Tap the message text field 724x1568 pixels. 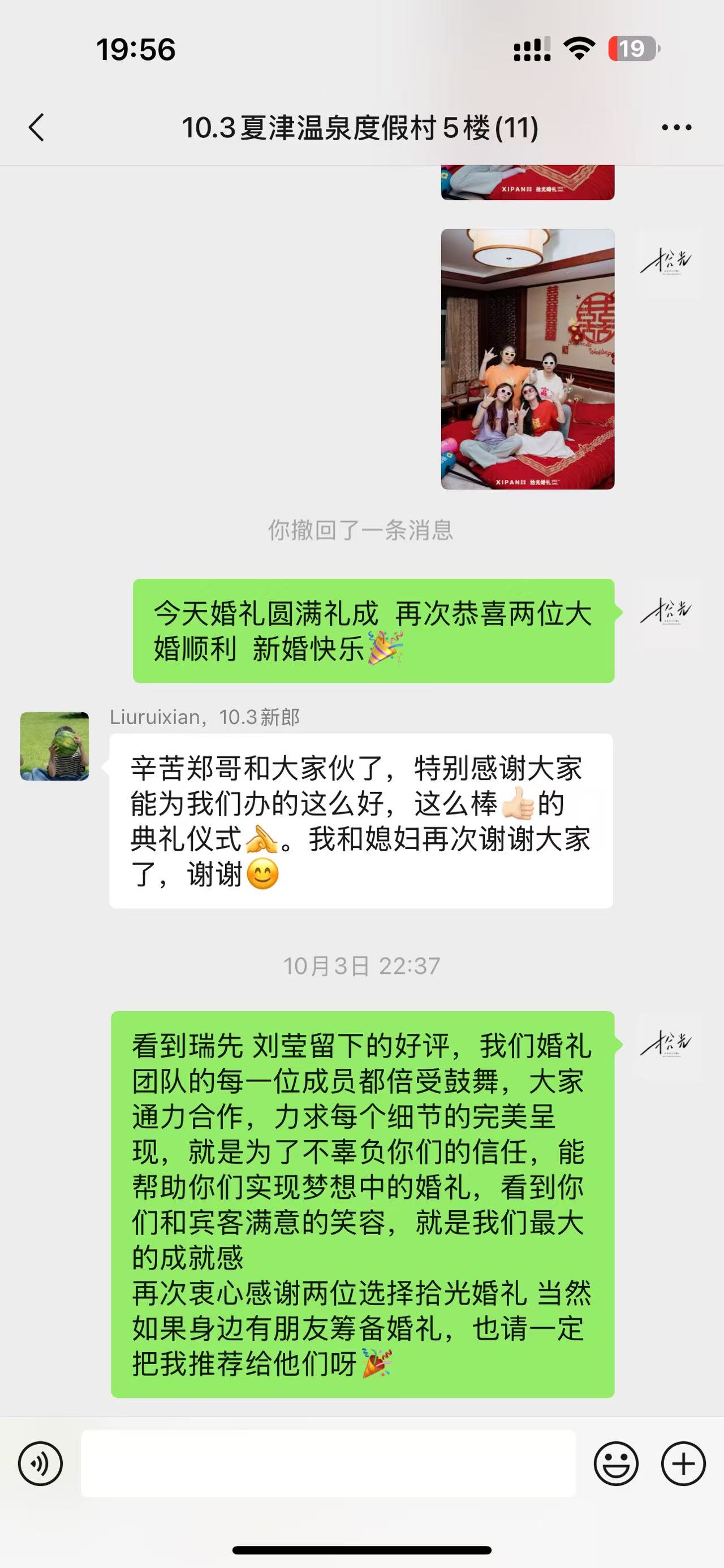(328, 1463)
